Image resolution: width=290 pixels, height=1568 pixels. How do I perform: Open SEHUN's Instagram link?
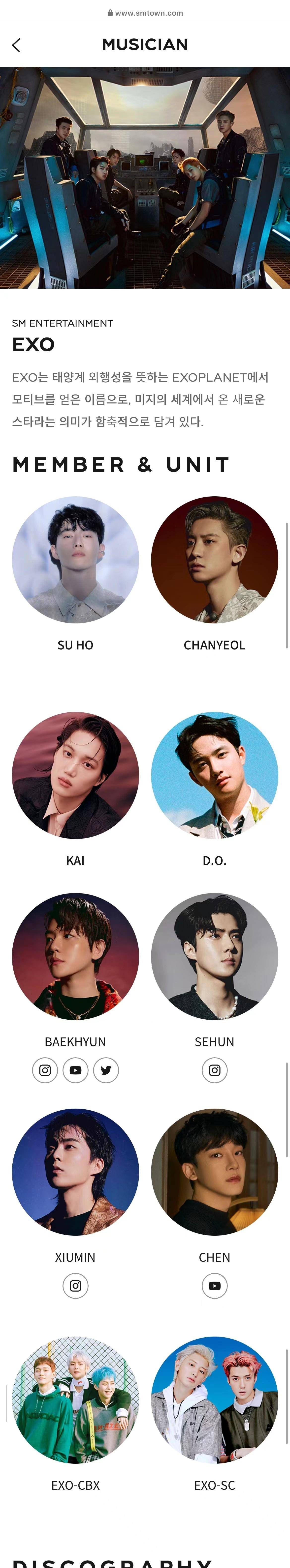pos(214,1070)
